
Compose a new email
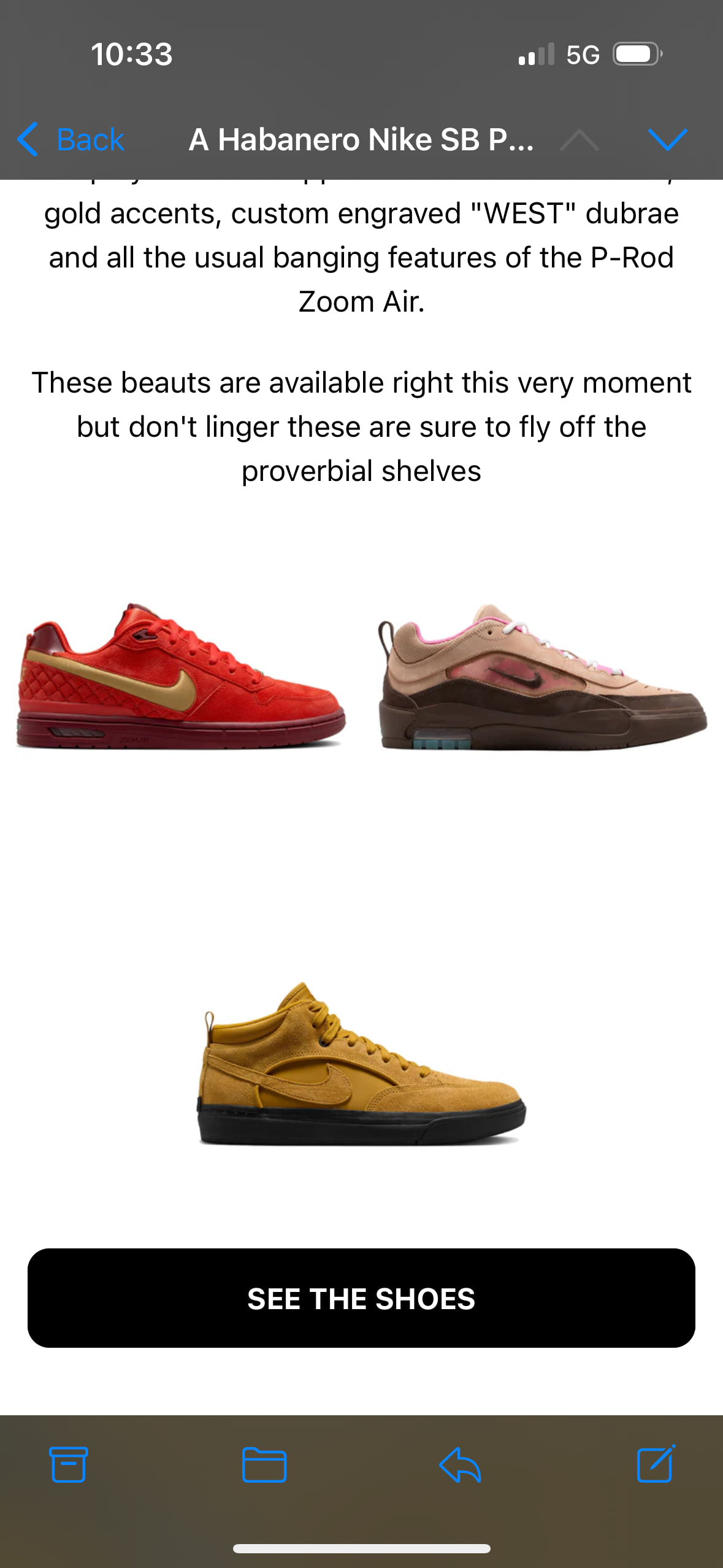point(656,1465)
